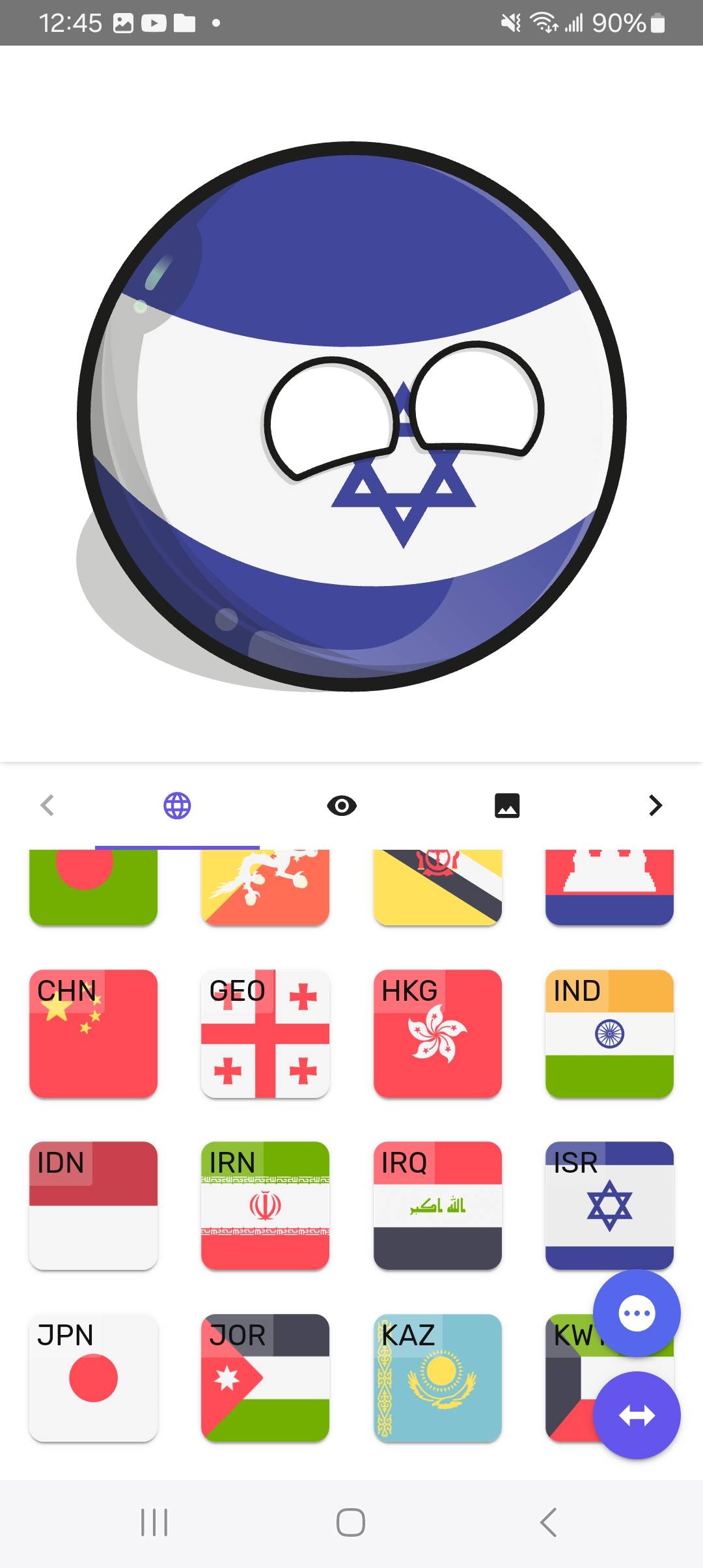Image resolution: width=703 pixels, height=1568 pixels.
Task: Go to the next category with the right arrow
Action: coord(655,805)
